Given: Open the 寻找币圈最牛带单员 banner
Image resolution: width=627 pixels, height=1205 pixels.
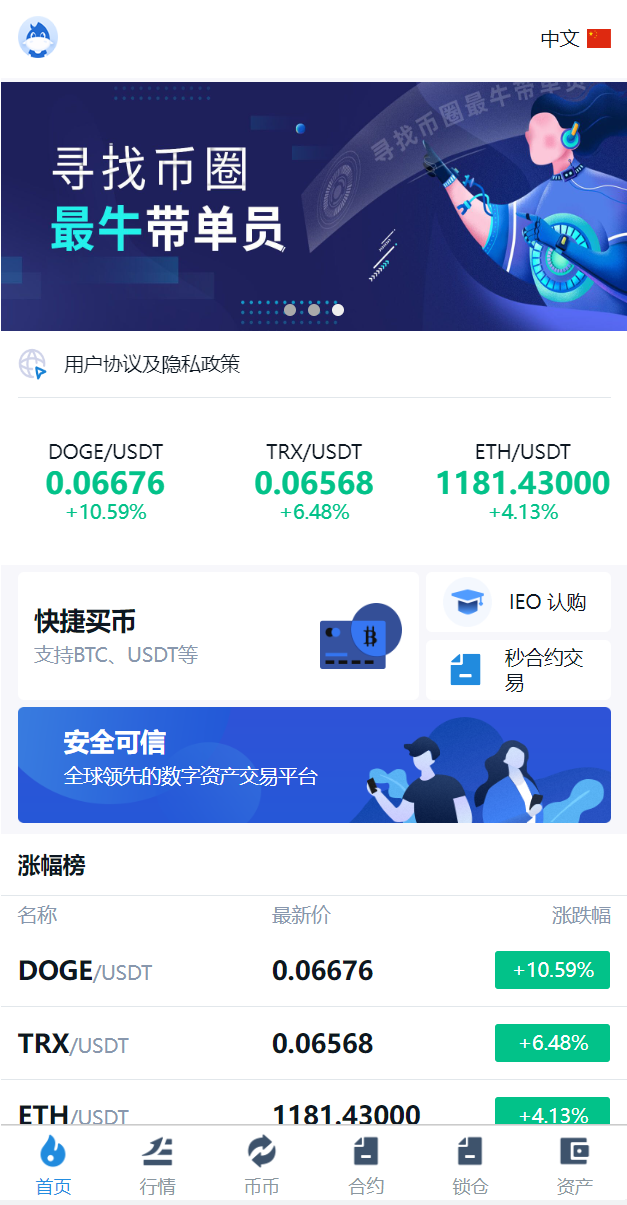Looking at the screenshot, I should 313,206.
